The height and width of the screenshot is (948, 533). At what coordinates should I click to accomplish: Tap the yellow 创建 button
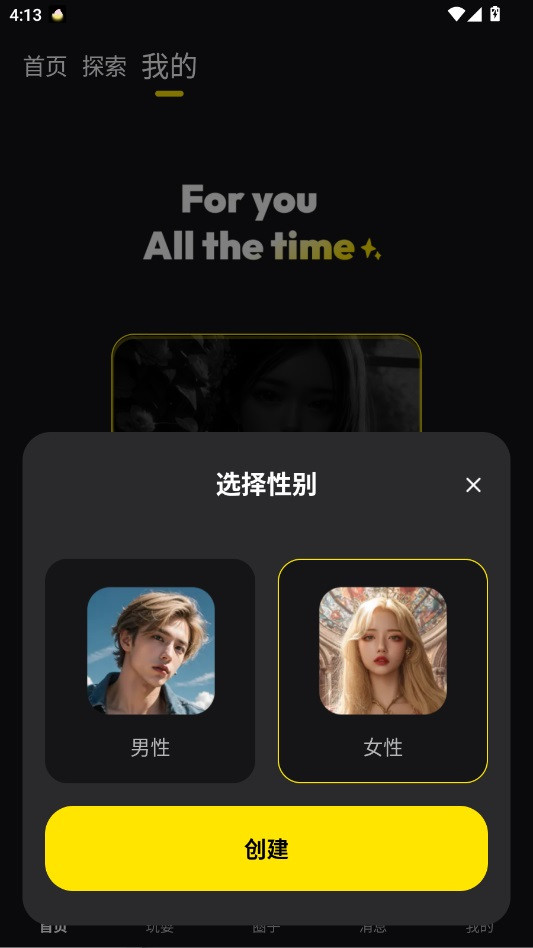click(x=266, y=848)
